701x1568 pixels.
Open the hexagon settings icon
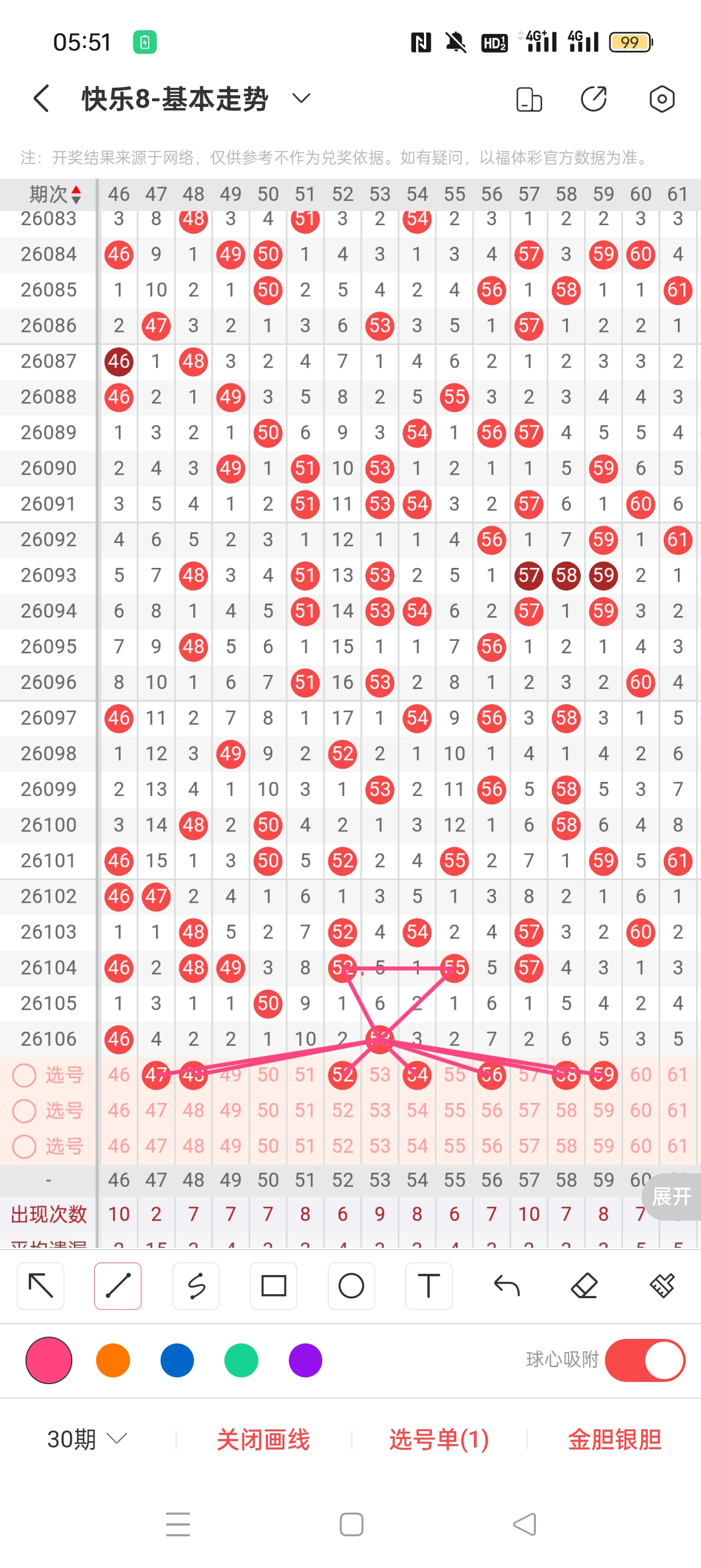661,98
